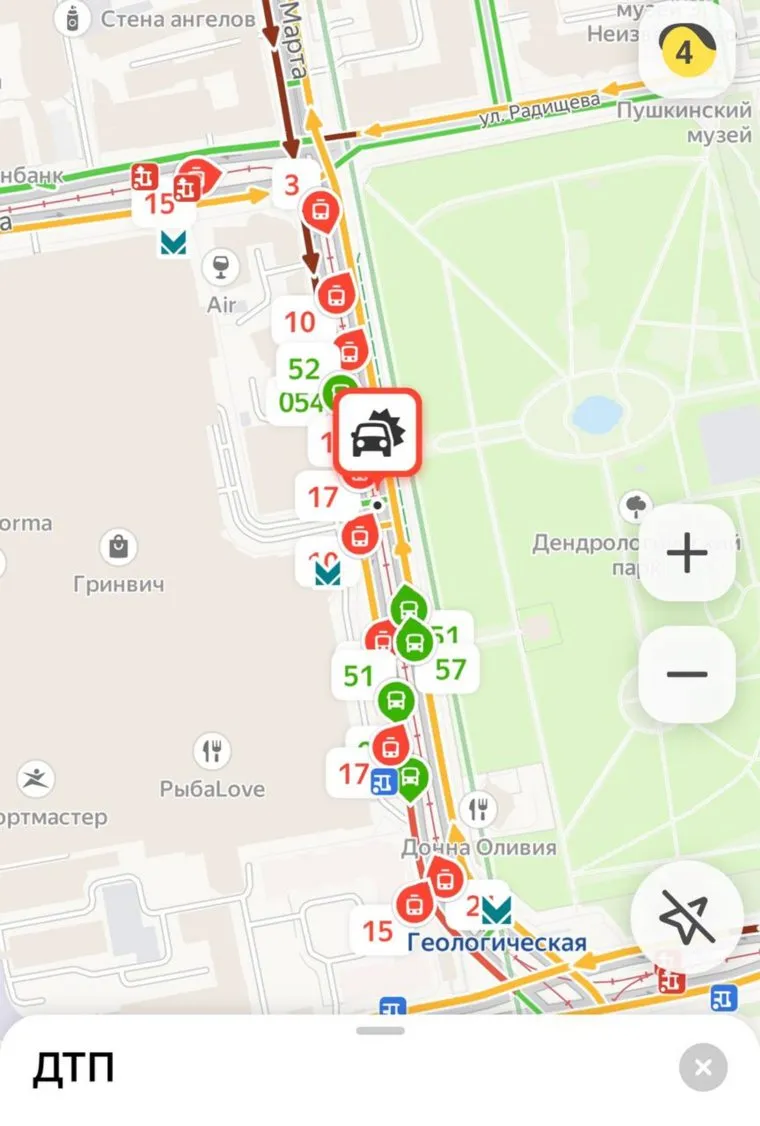
Task: Open the Стена ангелов place marker
Action: pos(73,19)
